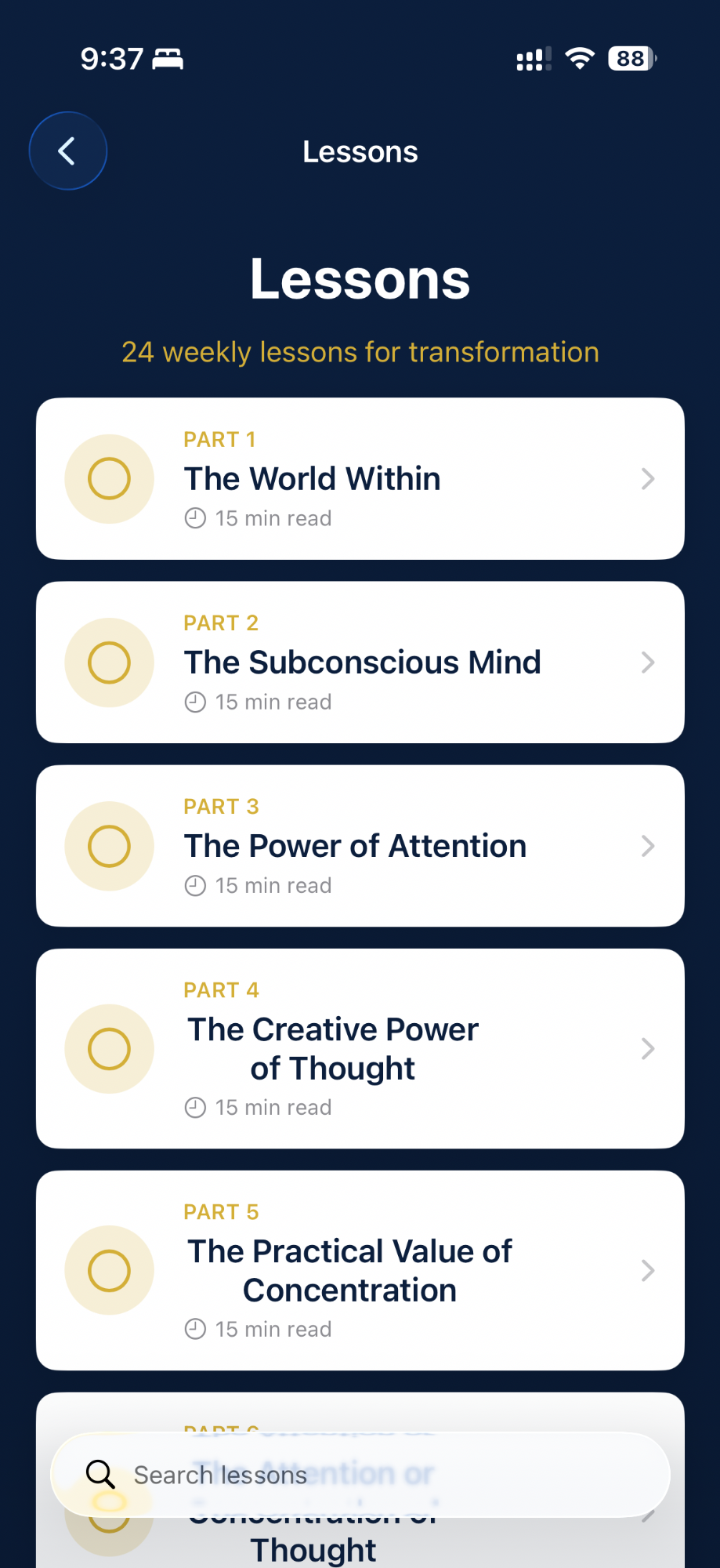
Task: Mark Part 1 lesson as complete
Action: pyautogui.click(x=109, y=479)
